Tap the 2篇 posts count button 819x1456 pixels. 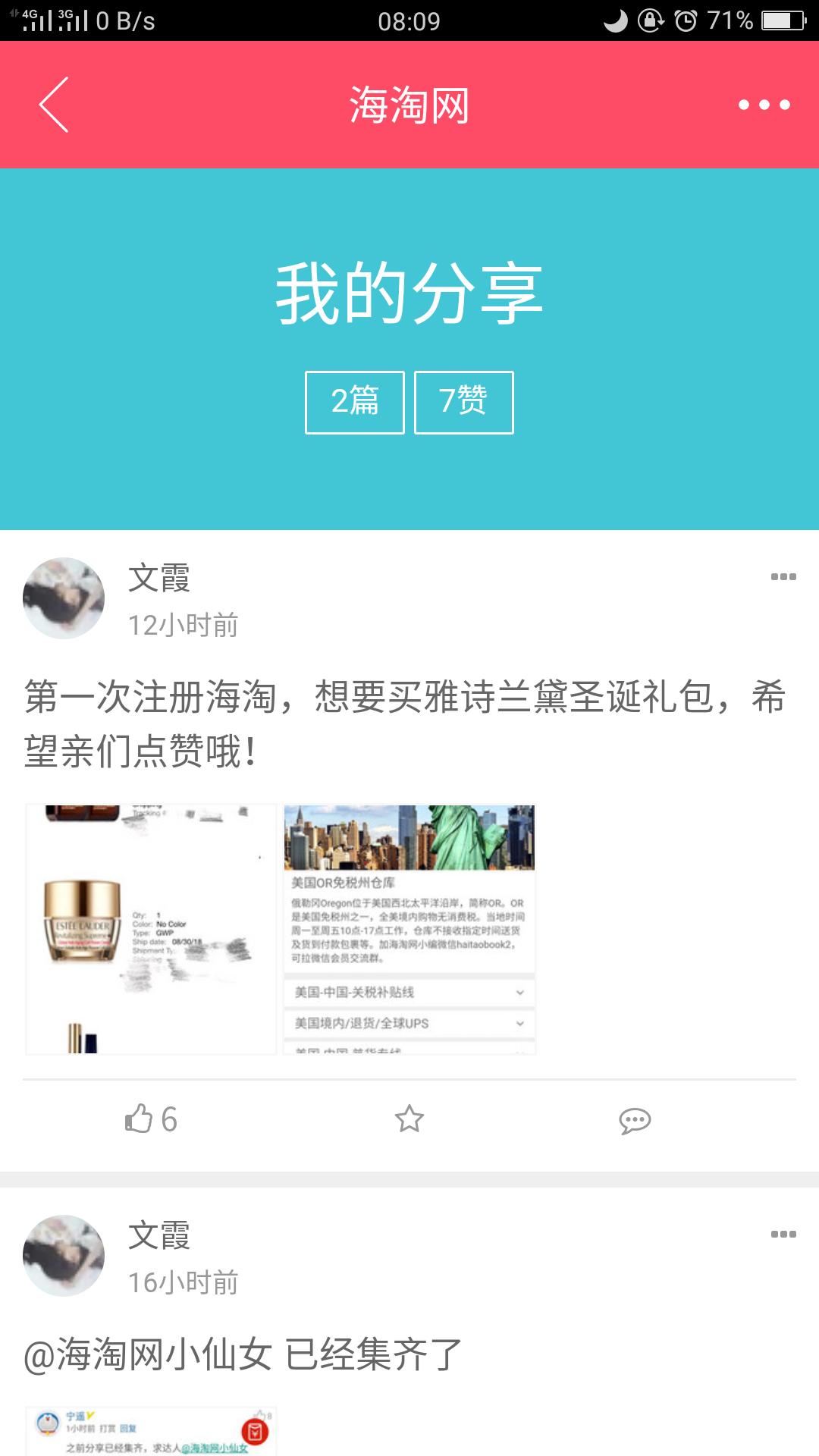click(x=354, y=402)
